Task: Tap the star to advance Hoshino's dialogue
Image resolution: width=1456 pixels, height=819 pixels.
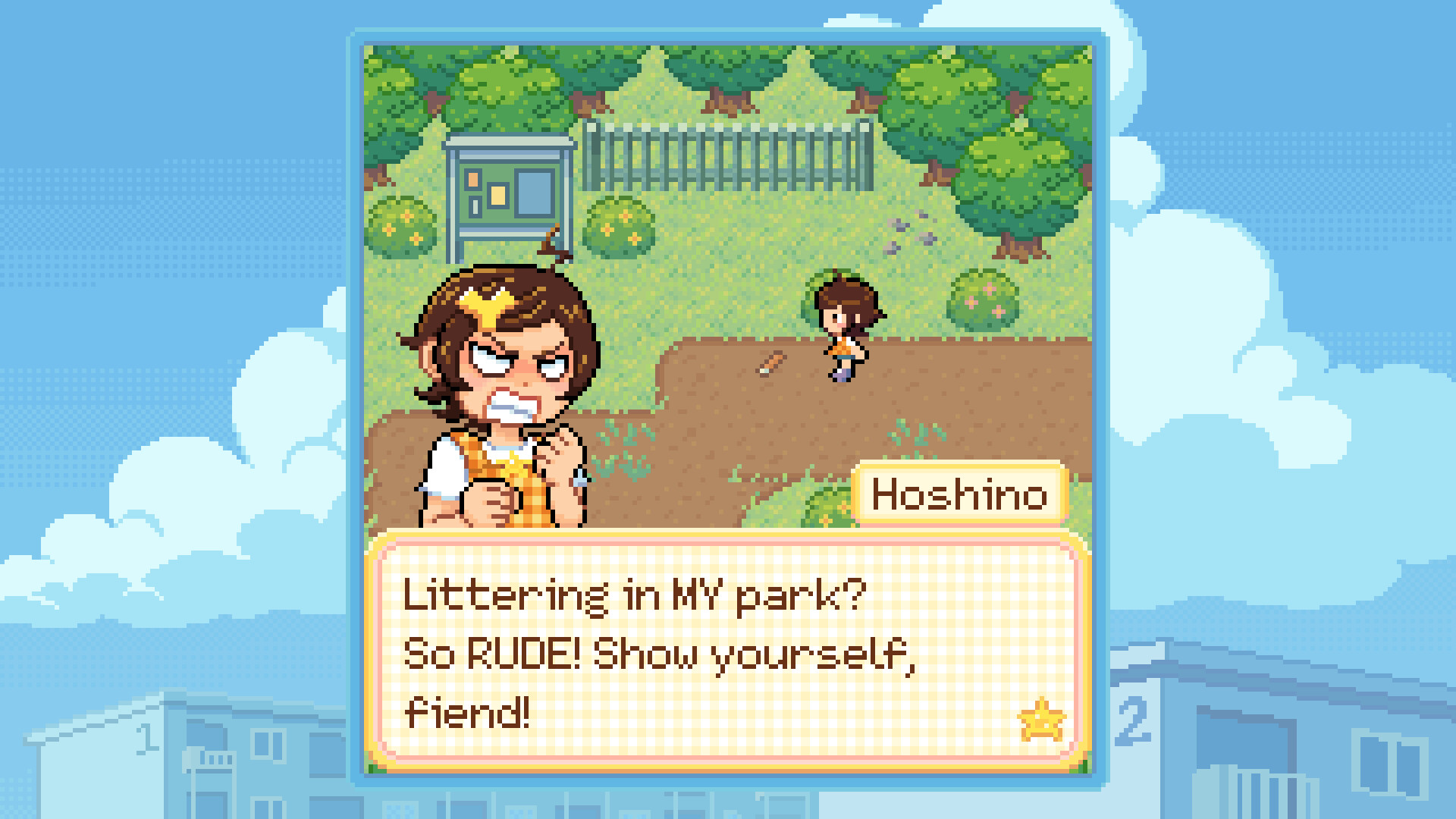Action: point(1042,720)
